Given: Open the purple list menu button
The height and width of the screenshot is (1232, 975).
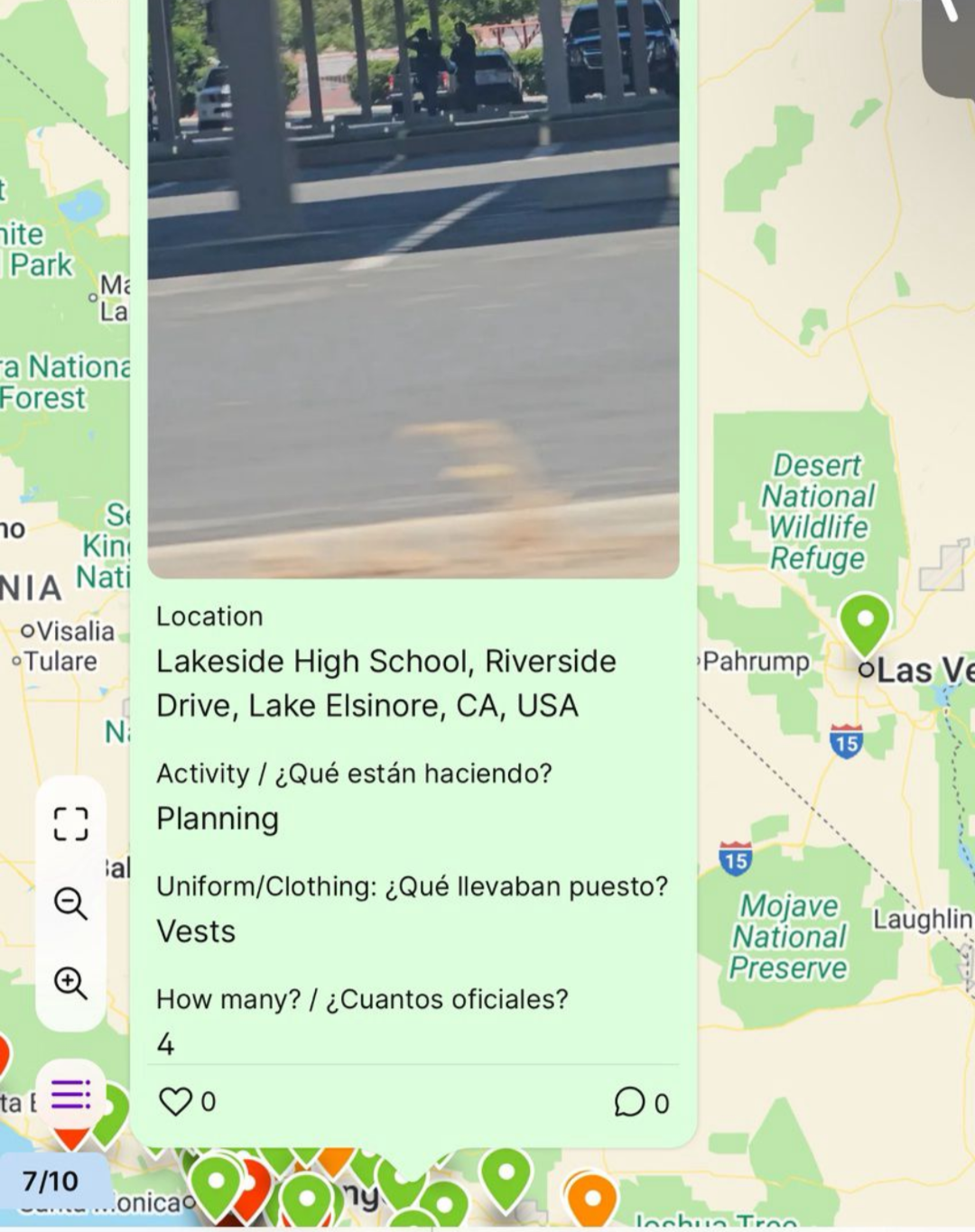Looking at the screenshot, I should 70,1094.
